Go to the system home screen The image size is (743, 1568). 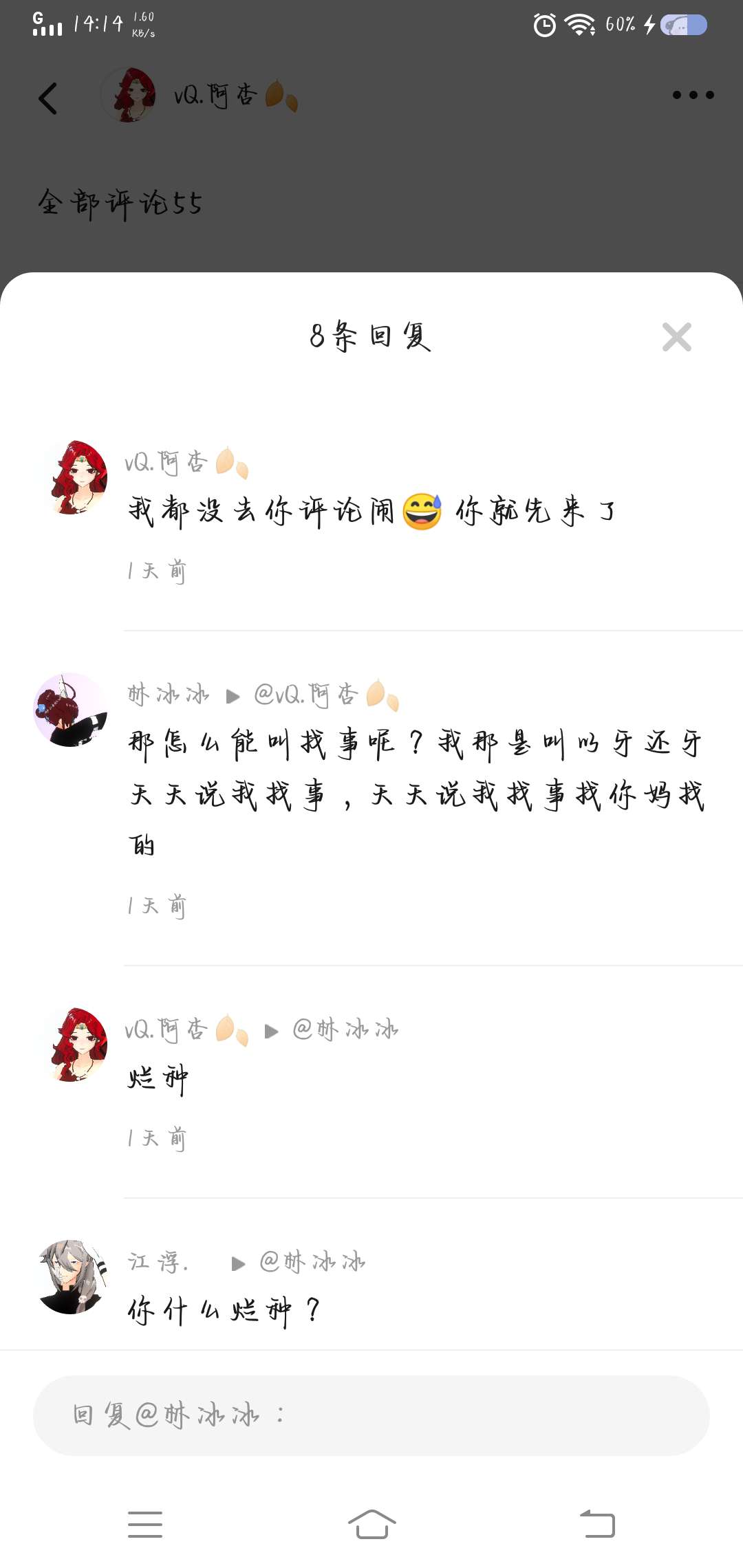371,1524
